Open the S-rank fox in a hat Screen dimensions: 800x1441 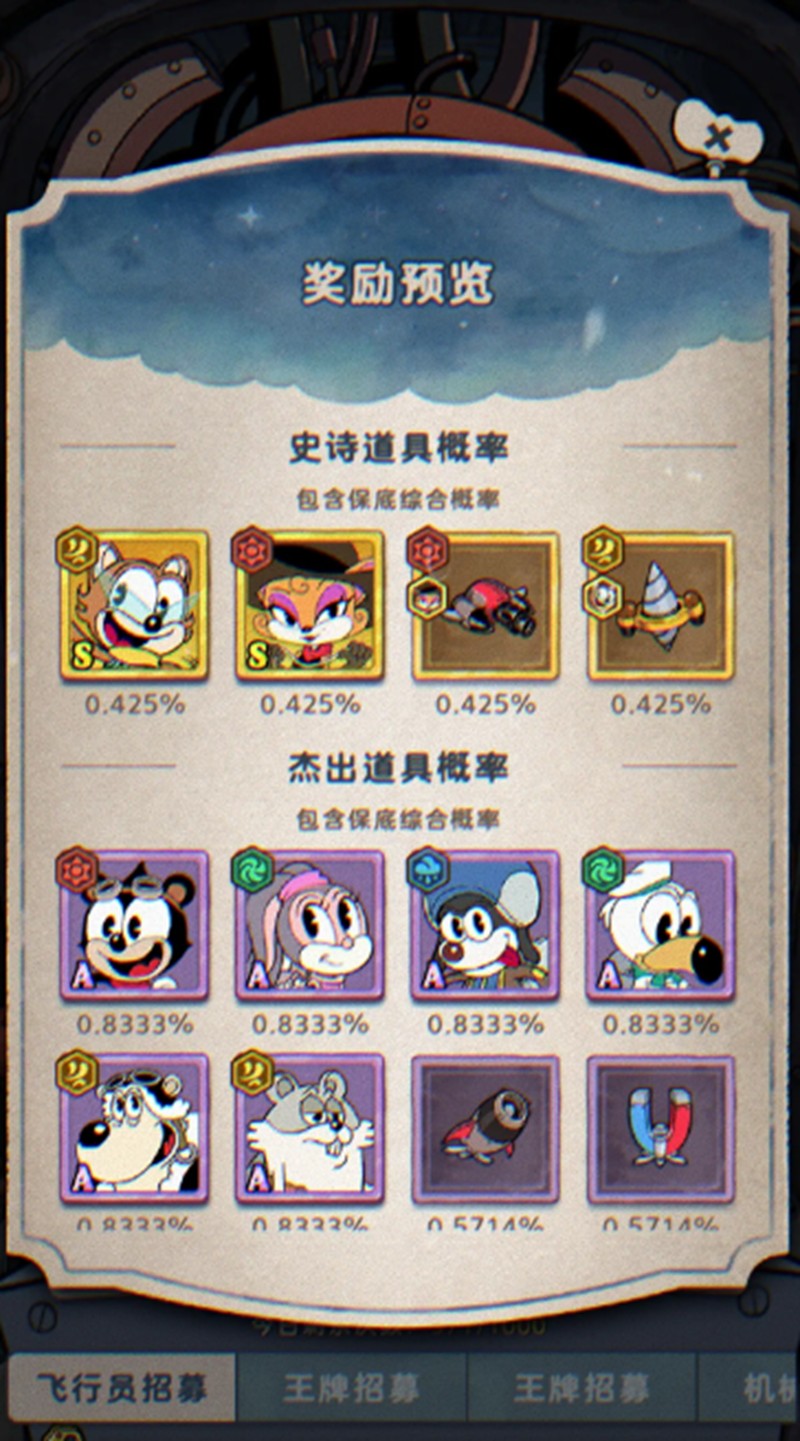pos(310,605)
